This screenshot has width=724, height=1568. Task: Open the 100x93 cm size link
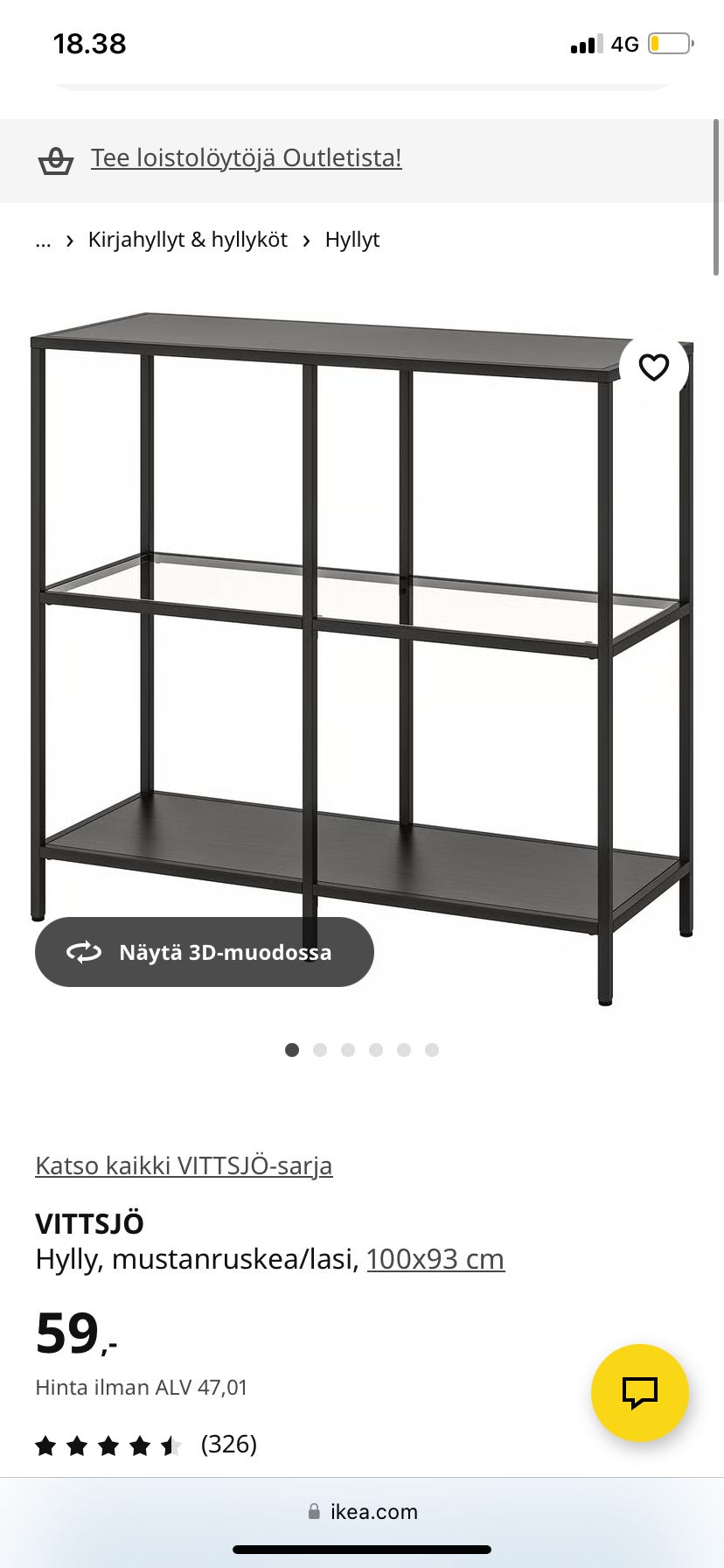[x=435, y=1259]
